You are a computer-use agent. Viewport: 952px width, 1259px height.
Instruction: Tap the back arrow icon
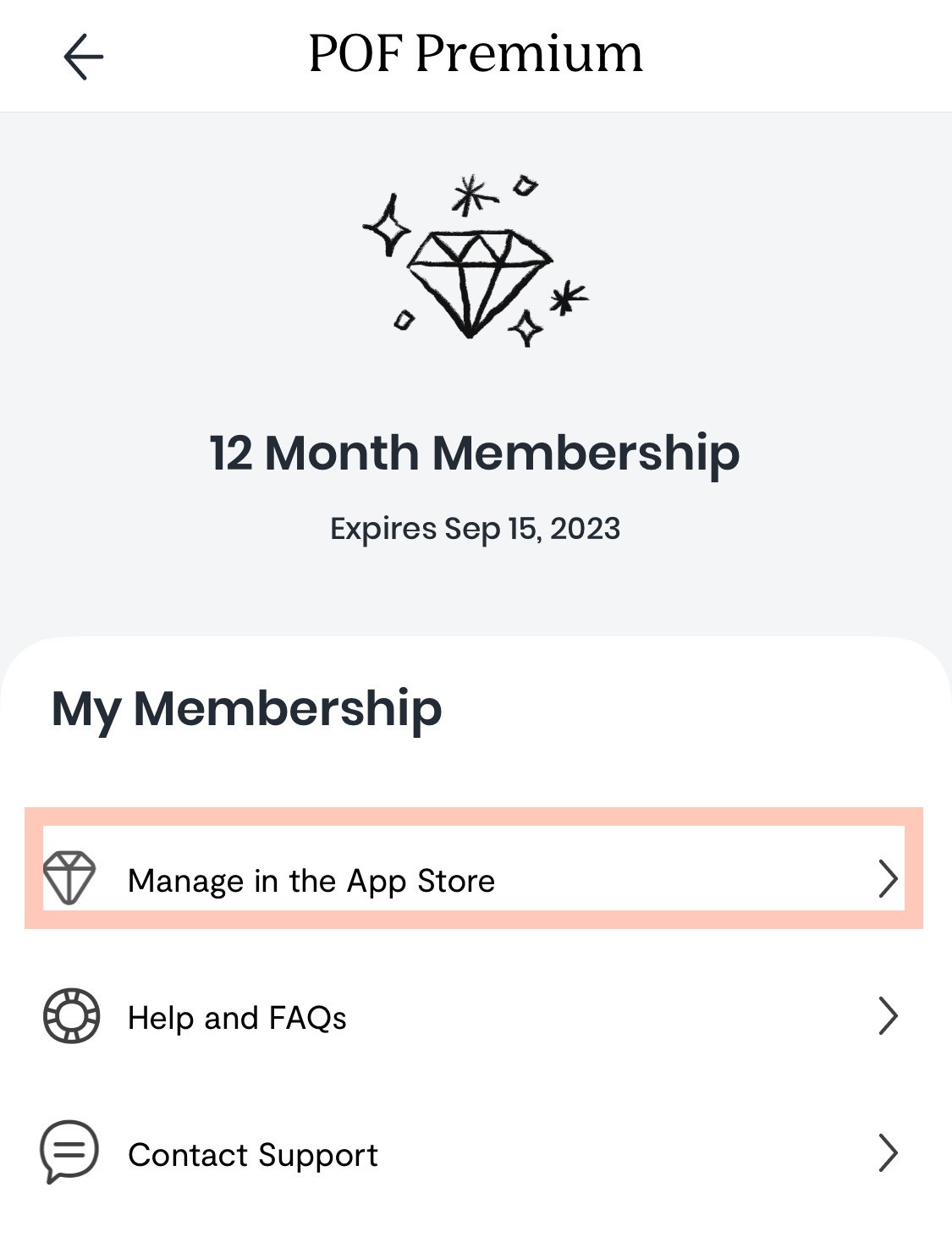[x=81, y=57]
